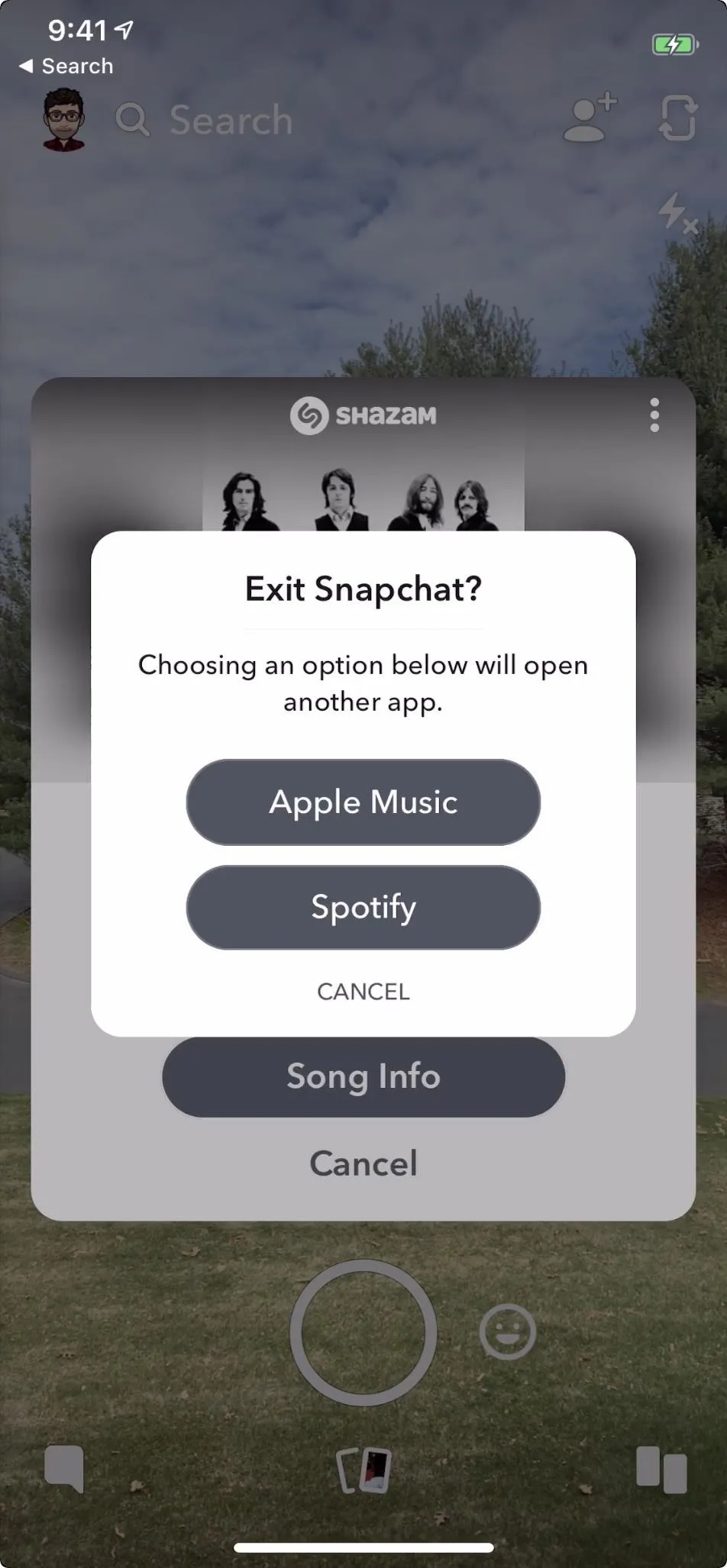Open the chat screen
Viewport: 727px width, 1568px height.
click(64, 1468)
